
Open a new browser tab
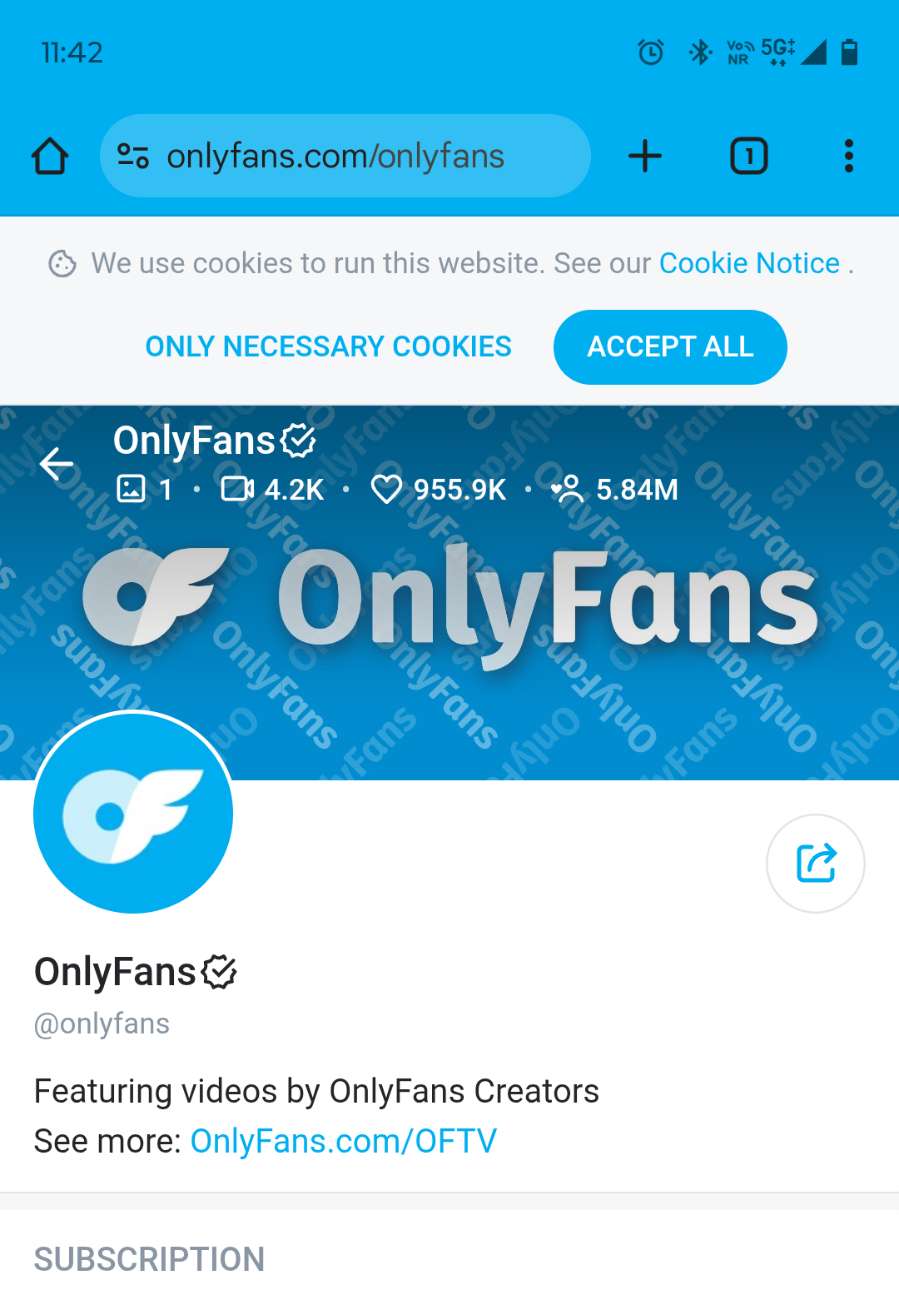[x=645, y=156]
